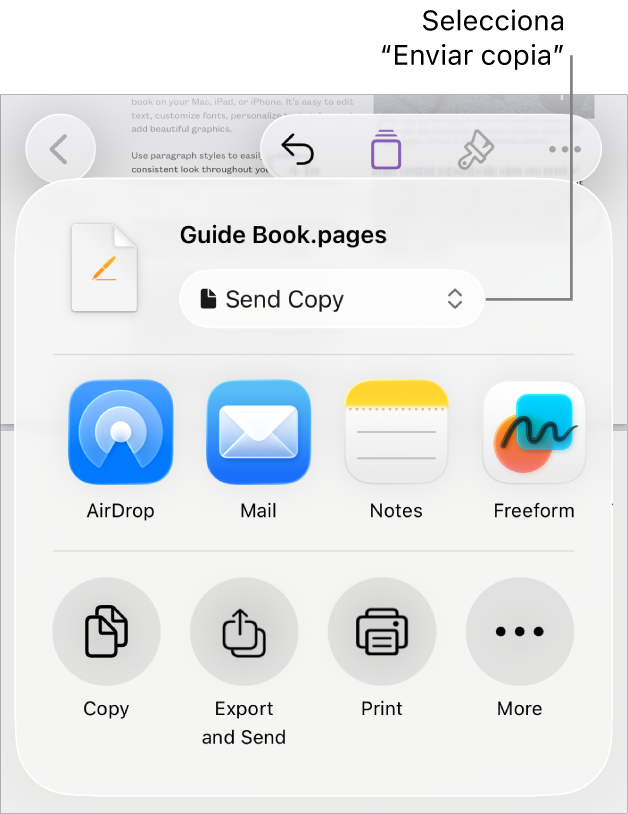Image resolution: width=628 pixels, height=814 pixels.
Task: Open the format paintbrush tool
Action: point(475,150)
